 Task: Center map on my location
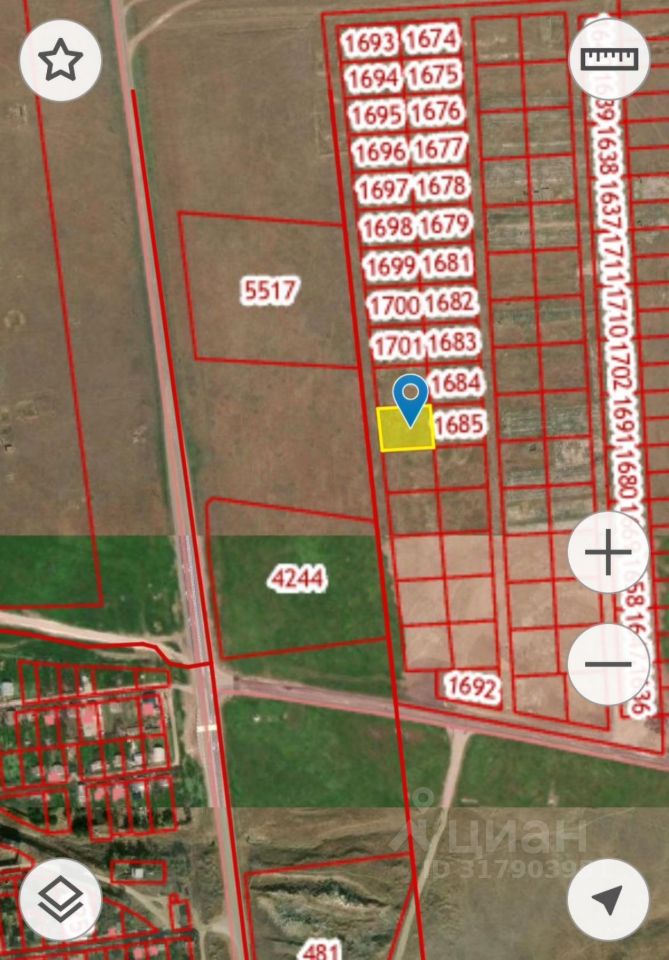pos(608,898)
